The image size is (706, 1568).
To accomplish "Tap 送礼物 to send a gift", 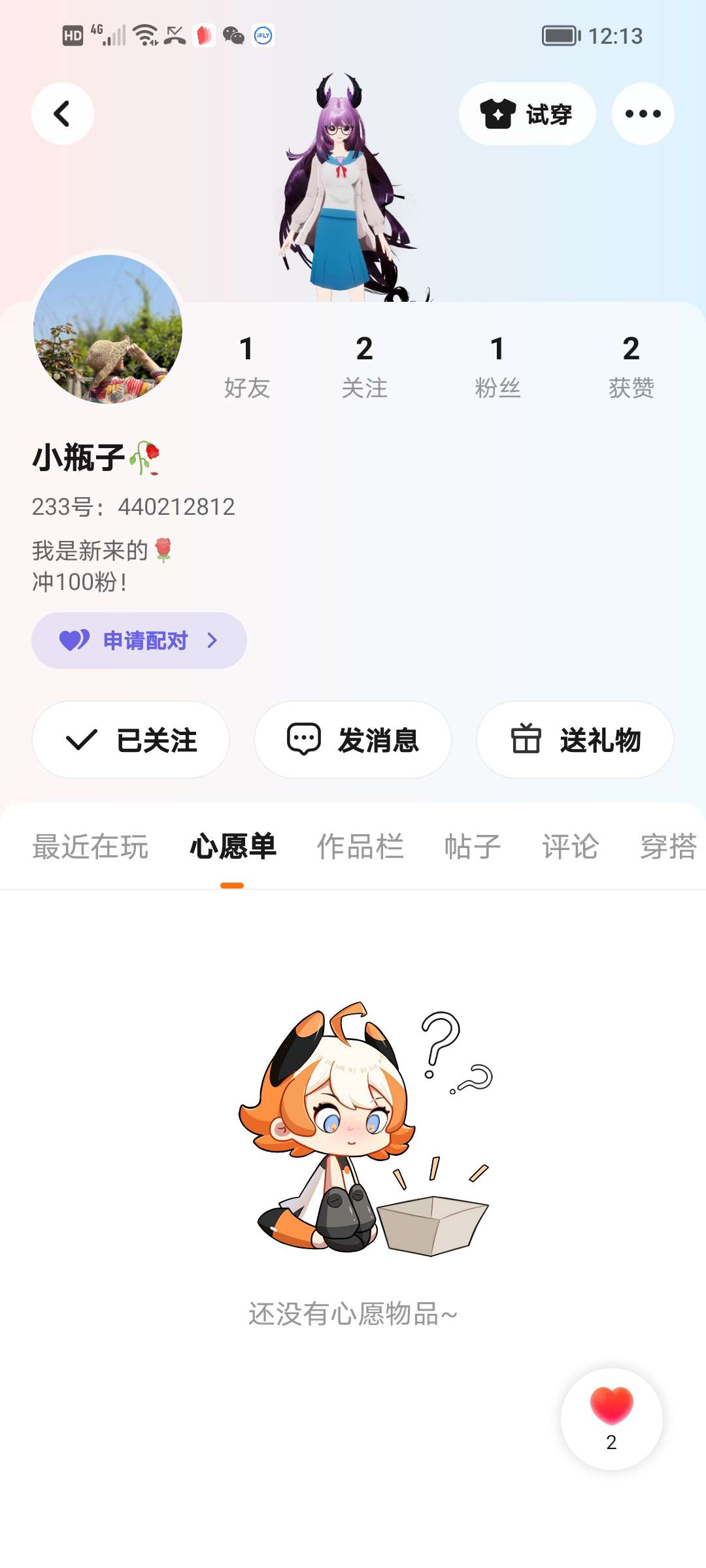I will [575, 740].
